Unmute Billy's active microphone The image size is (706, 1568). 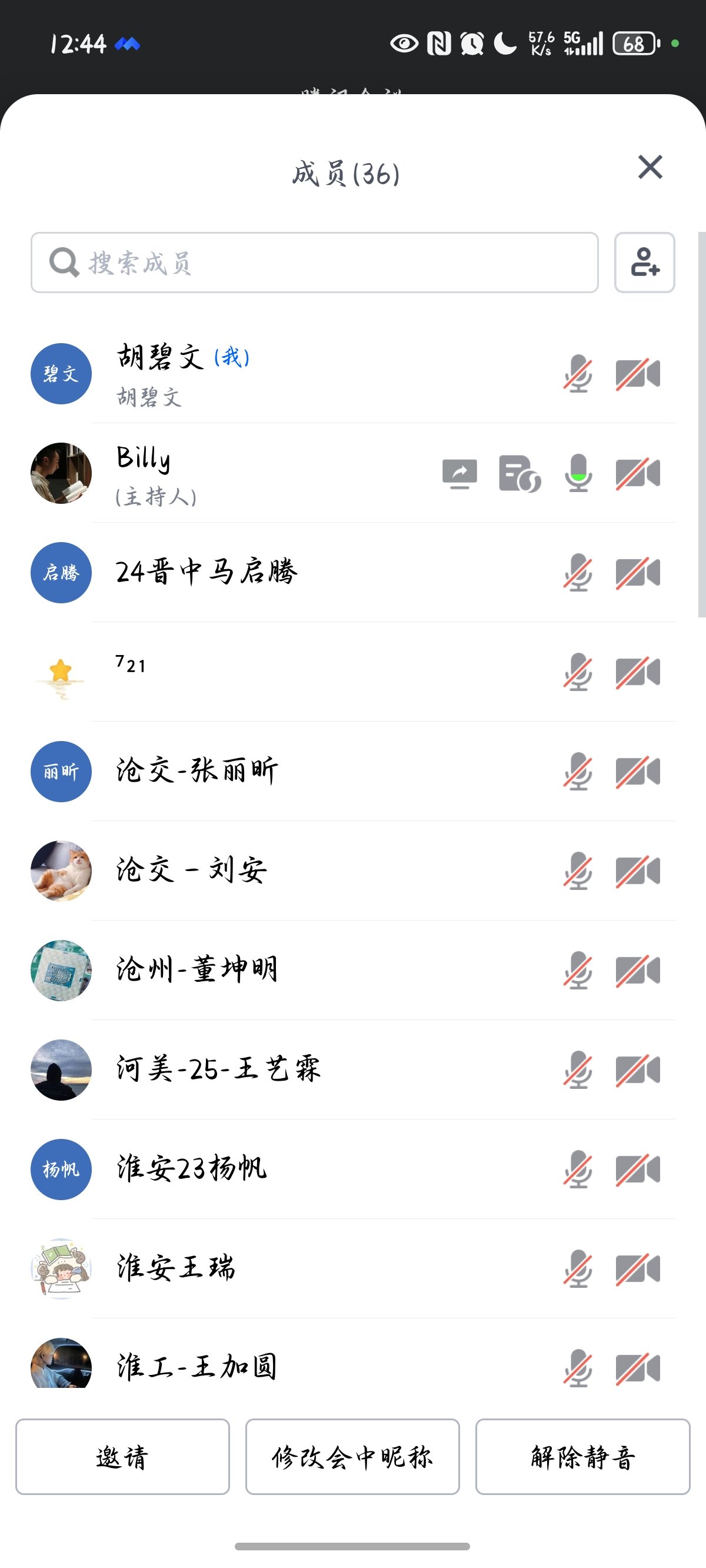tap(578, 474)
